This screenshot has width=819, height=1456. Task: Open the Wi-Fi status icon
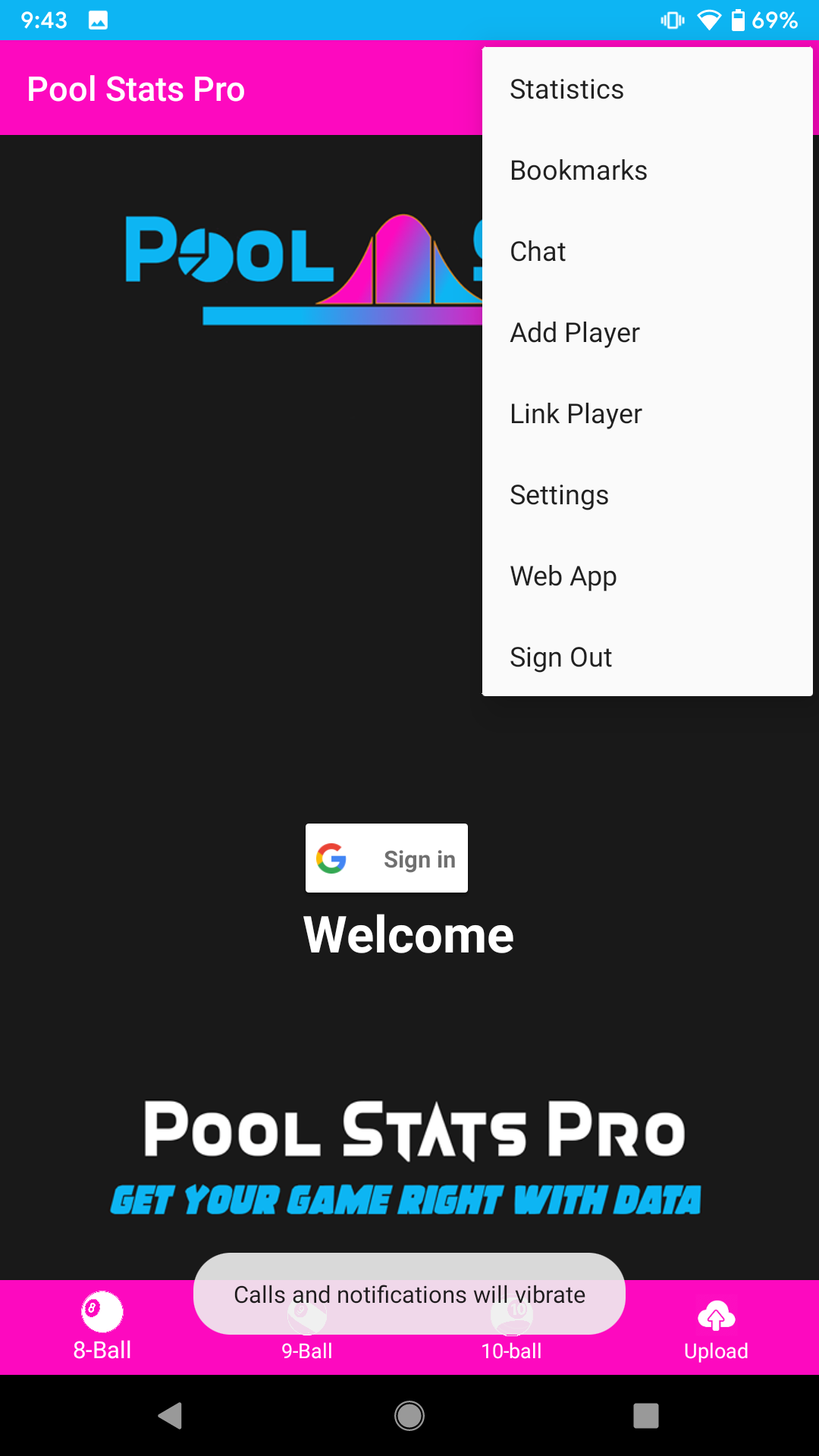point(709,20)
